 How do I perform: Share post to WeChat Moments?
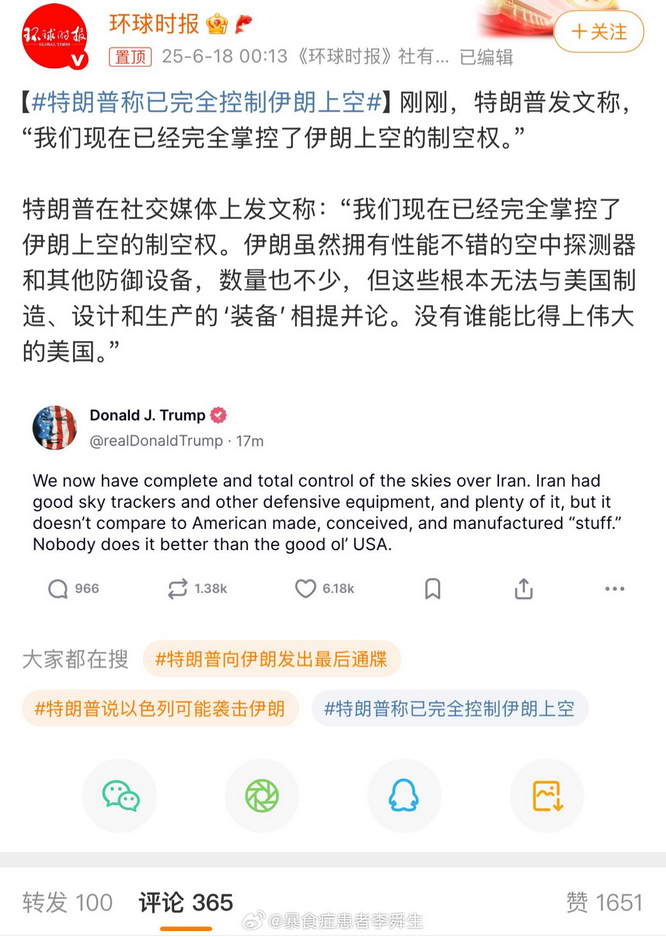click(261, 796)
